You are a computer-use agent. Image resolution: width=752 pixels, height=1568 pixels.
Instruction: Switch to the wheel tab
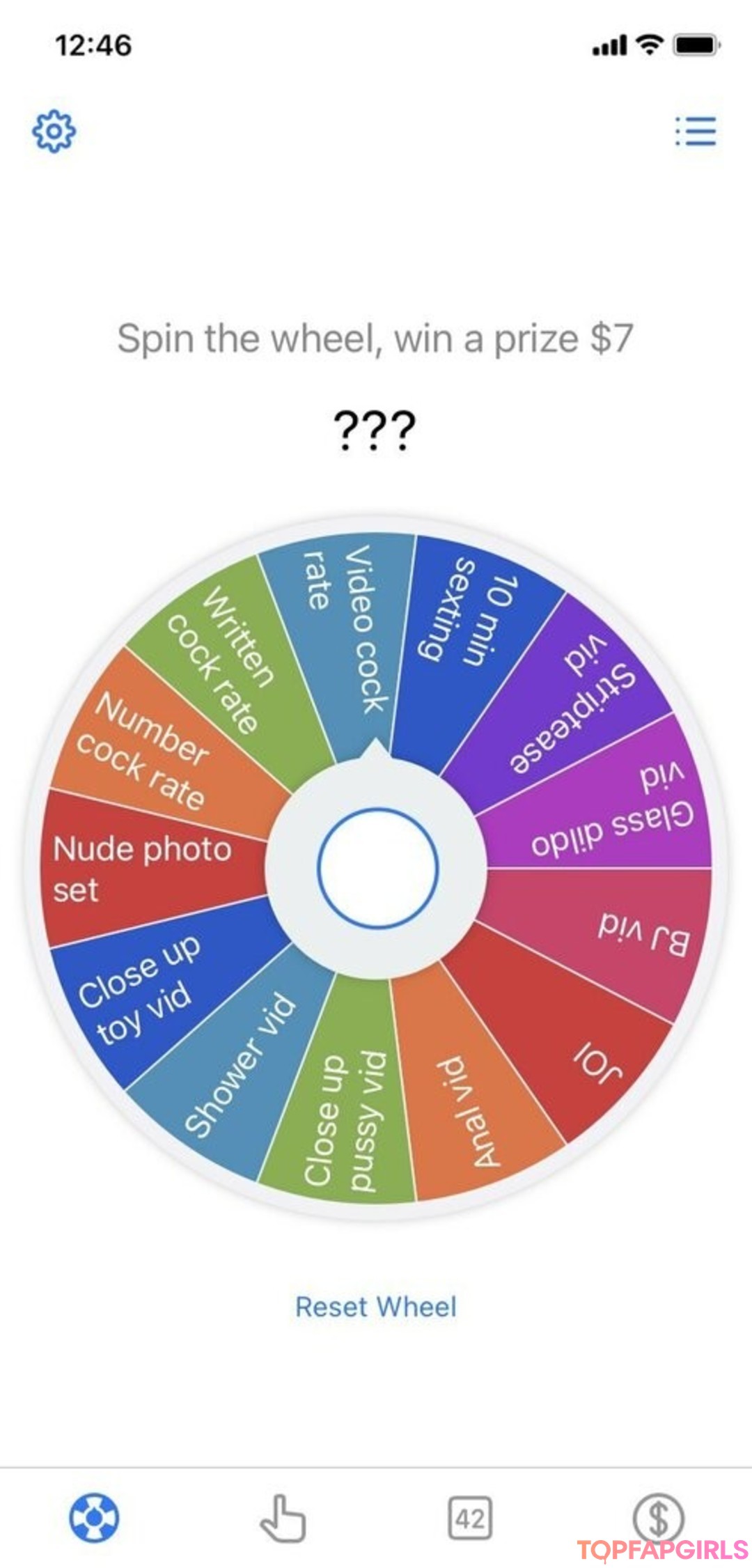(x=94, y=1517)
